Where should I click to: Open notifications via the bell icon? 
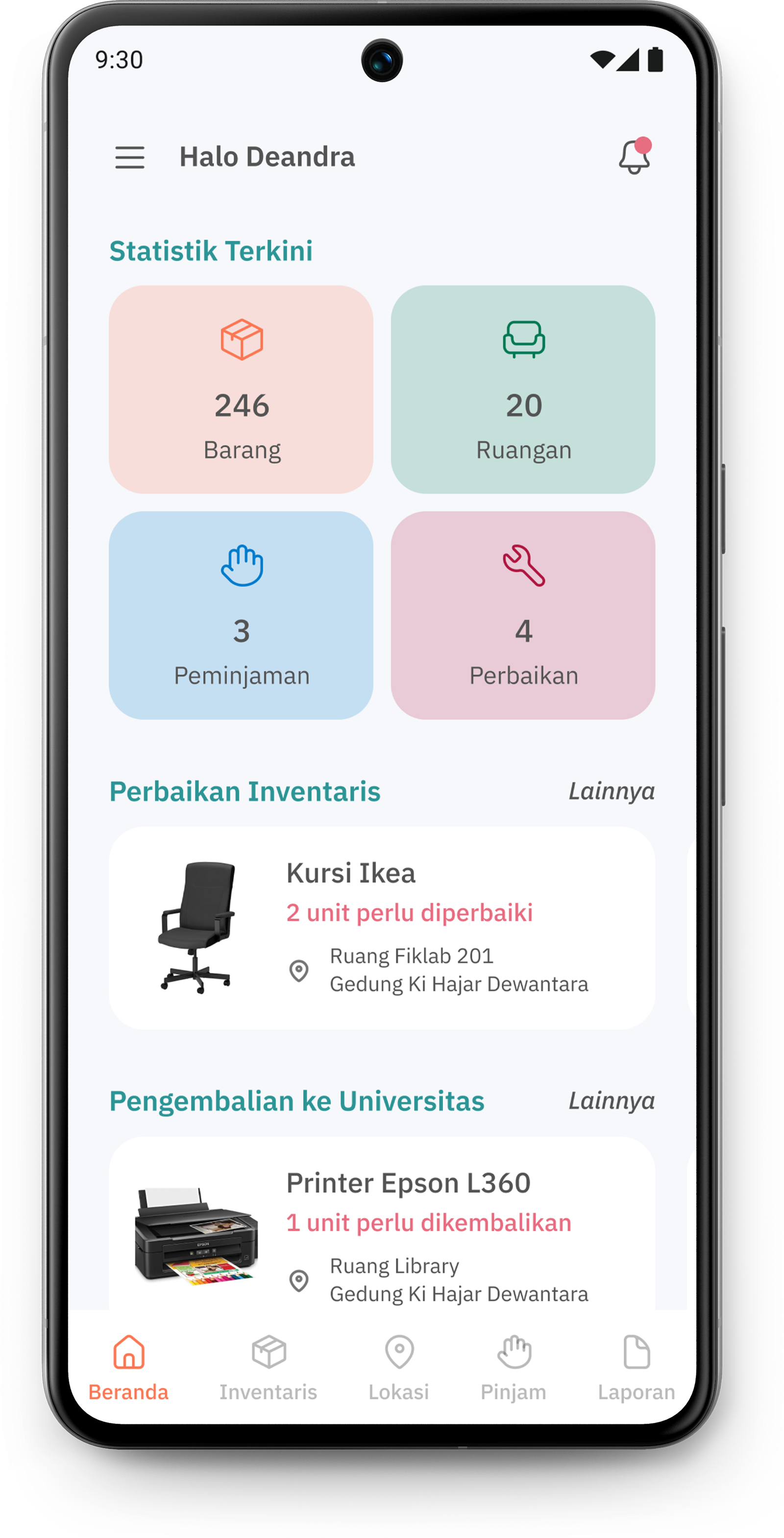coord(634,158)
